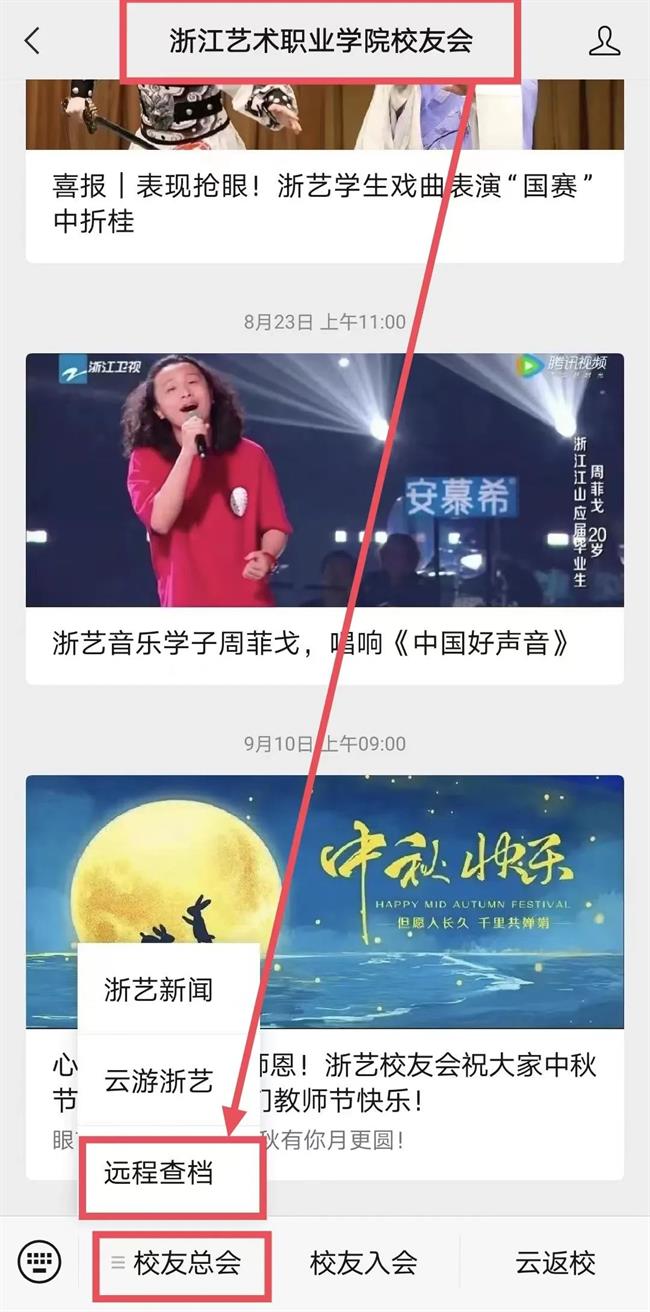Select 浙艺新闻 from the popup menu
Image resolution: width=650 pixels, height=1312 pixels.
point(159,990)
